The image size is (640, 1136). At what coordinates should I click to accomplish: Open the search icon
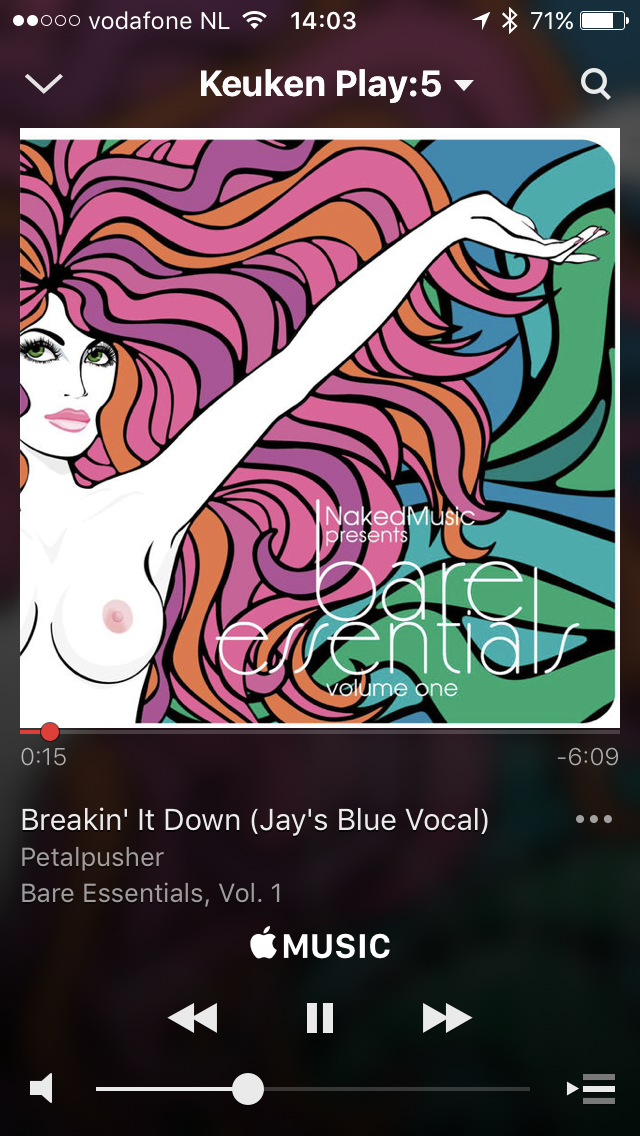pos(595,85)
